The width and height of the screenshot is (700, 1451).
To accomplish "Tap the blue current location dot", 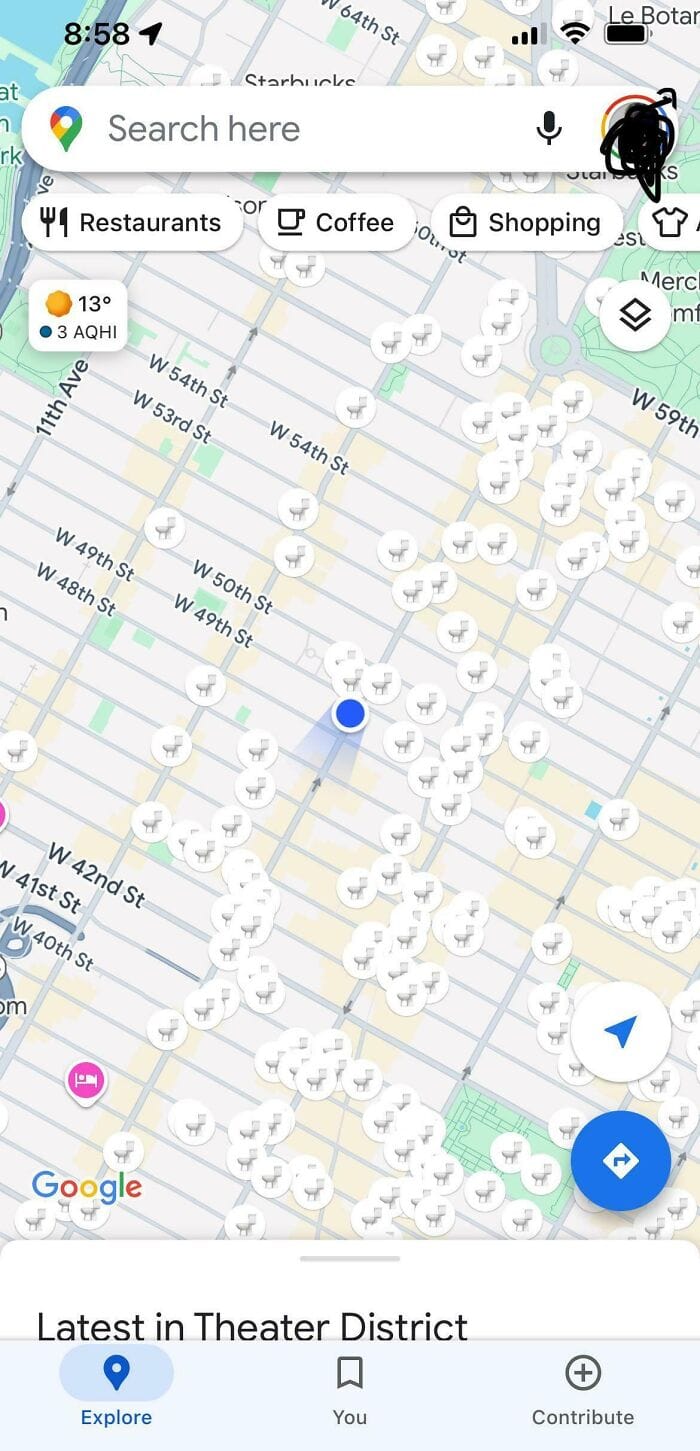I will pyautogui.click(x=349, y=713).
